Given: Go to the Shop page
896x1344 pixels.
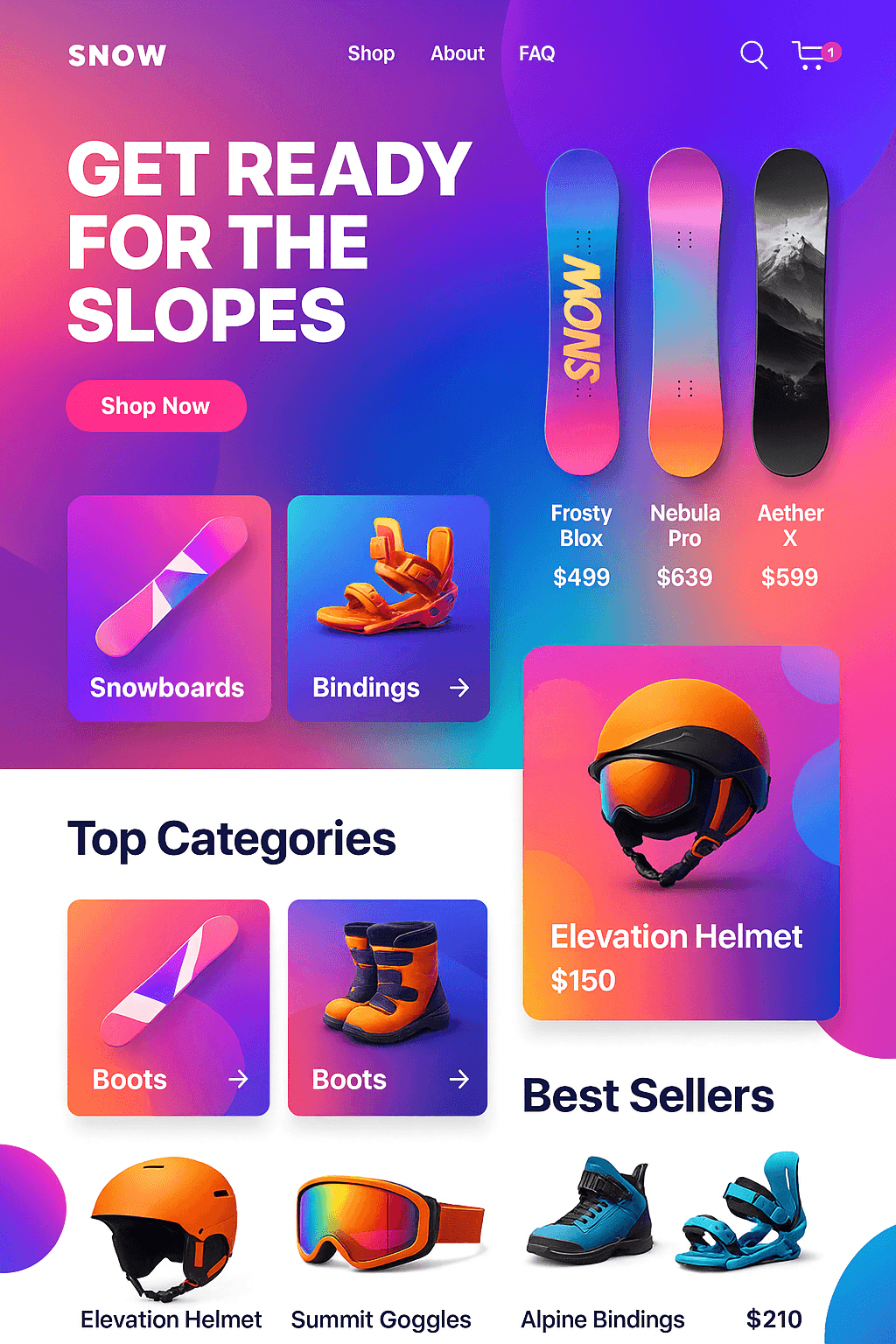Looking at the screenshot, I should coord(371,54).
